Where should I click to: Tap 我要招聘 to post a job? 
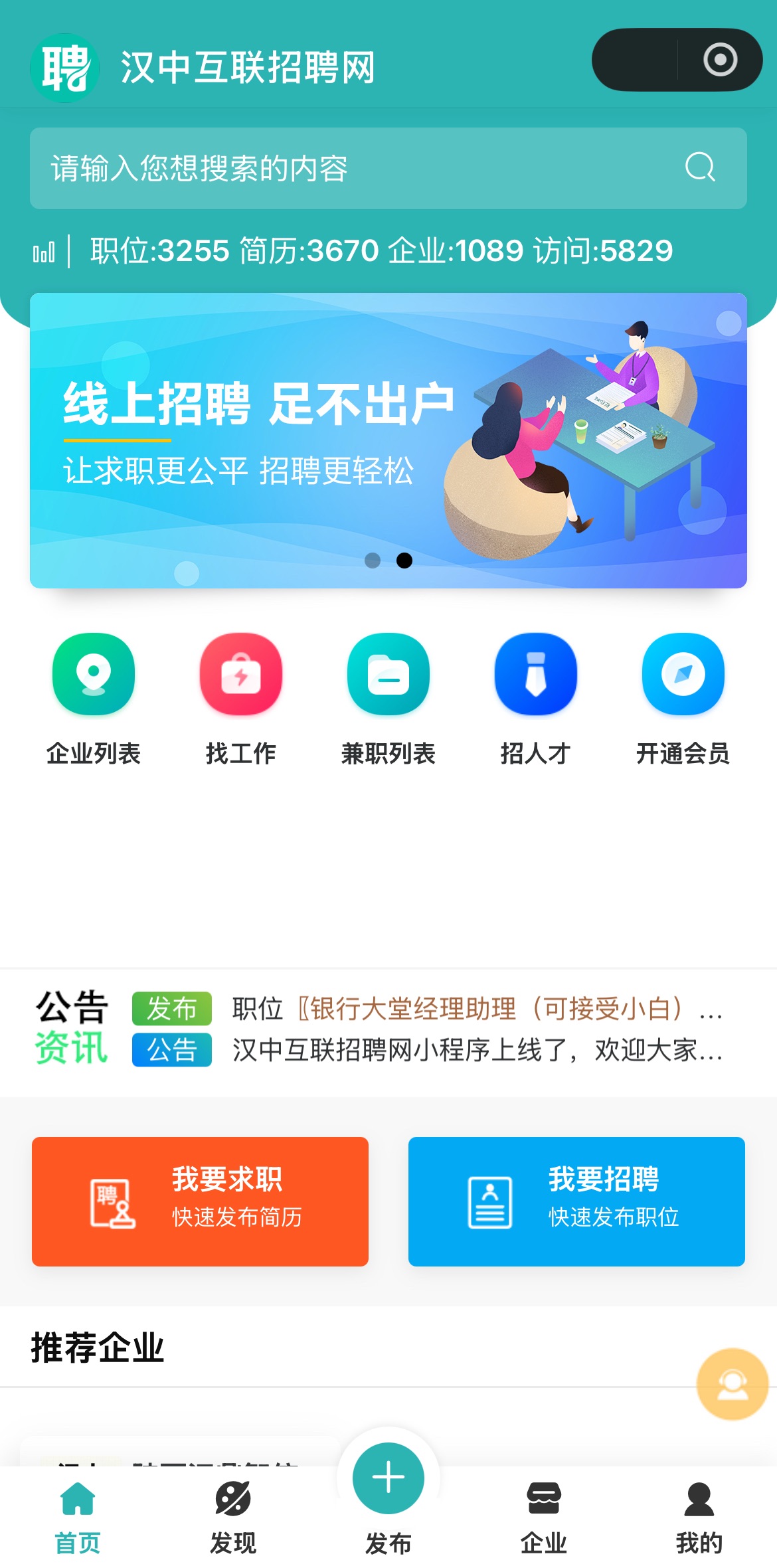(x=576, y=1201)
